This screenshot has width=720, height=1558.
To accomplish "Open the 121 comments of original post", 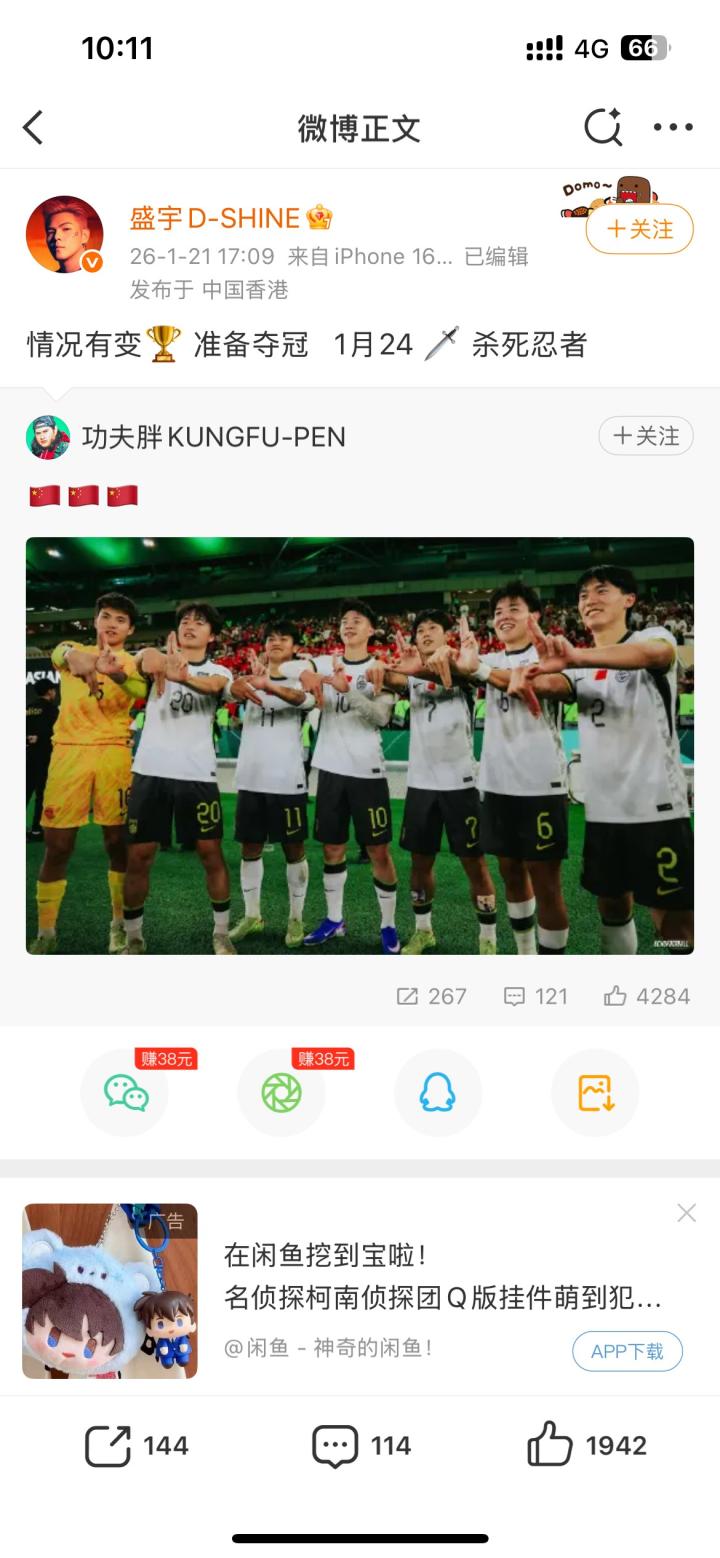I will point(535,996).
